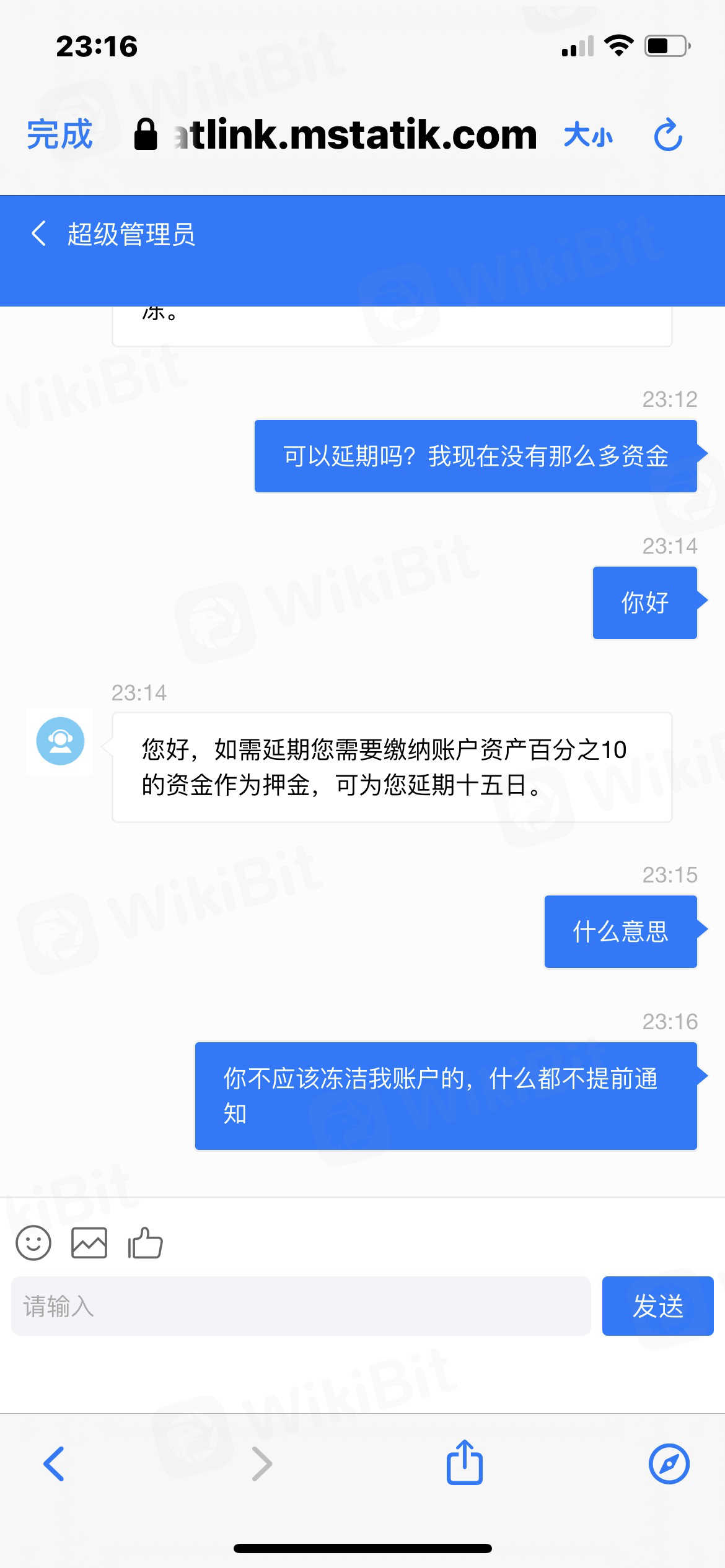Open page in Safari via compass icon
The width and height of the screenshot is (725, 1568).
(669, 1464)
